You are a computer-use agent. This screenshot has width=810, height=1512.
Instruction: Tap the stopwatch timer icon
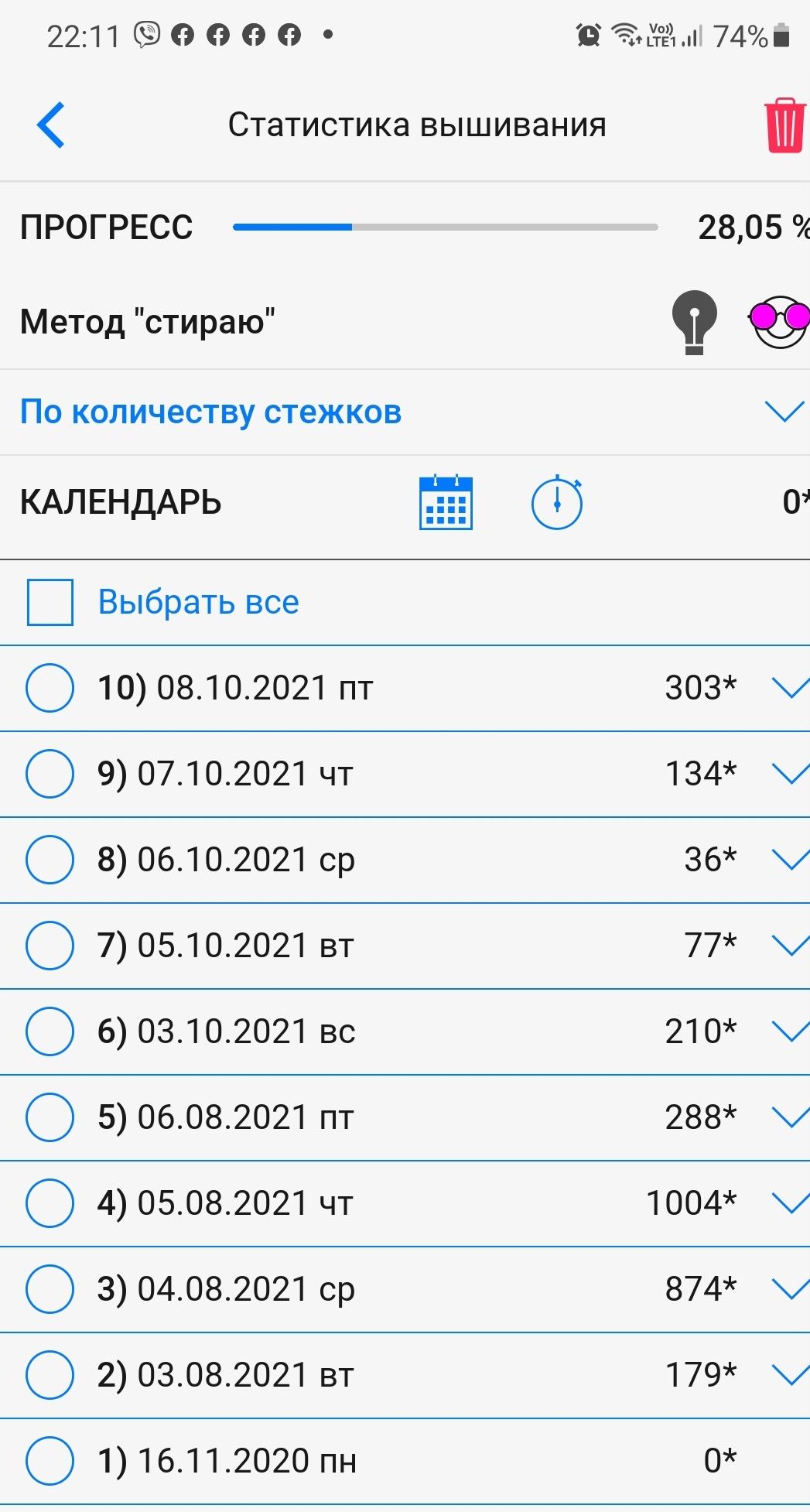(x=557, y=503)
